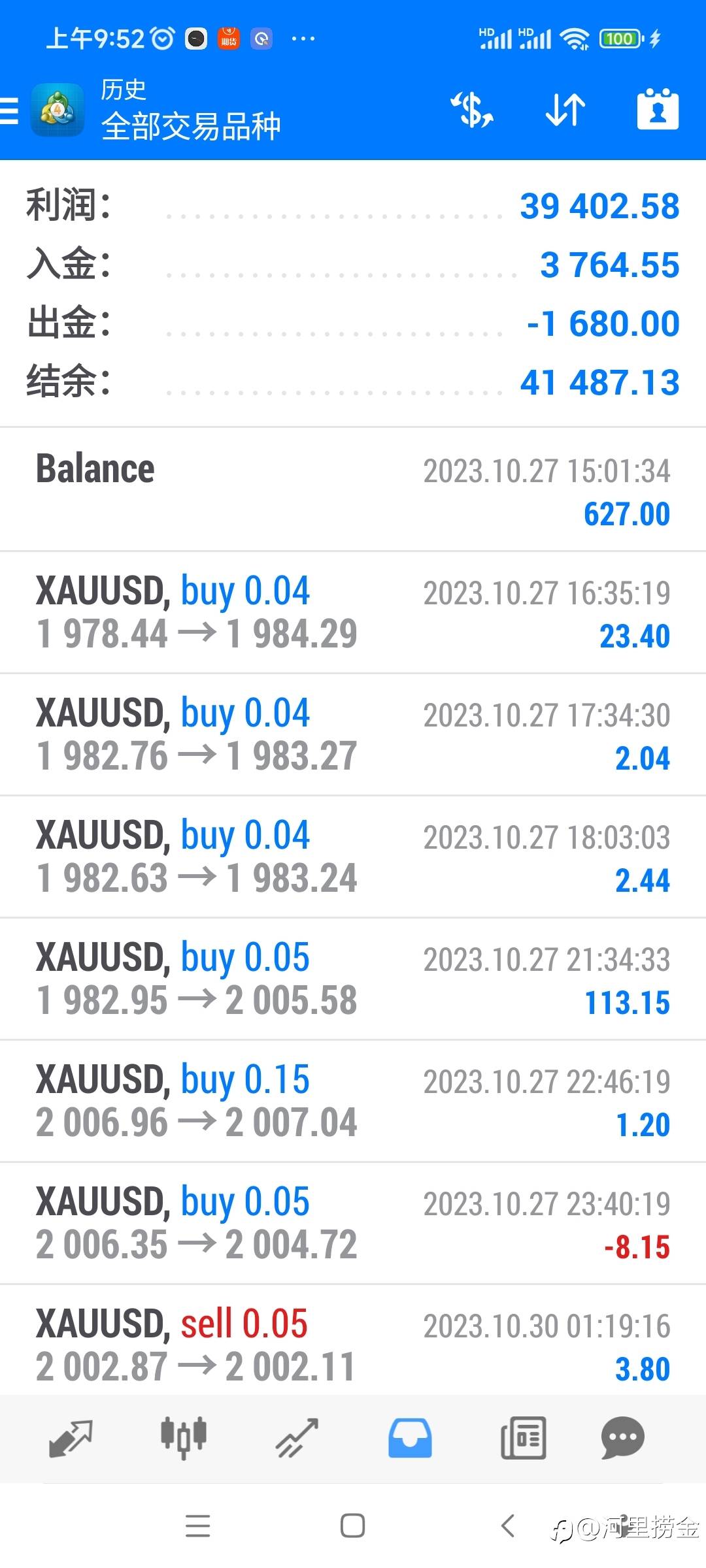
Task: Switch to the Chart tab
Action: point(184,1438)
